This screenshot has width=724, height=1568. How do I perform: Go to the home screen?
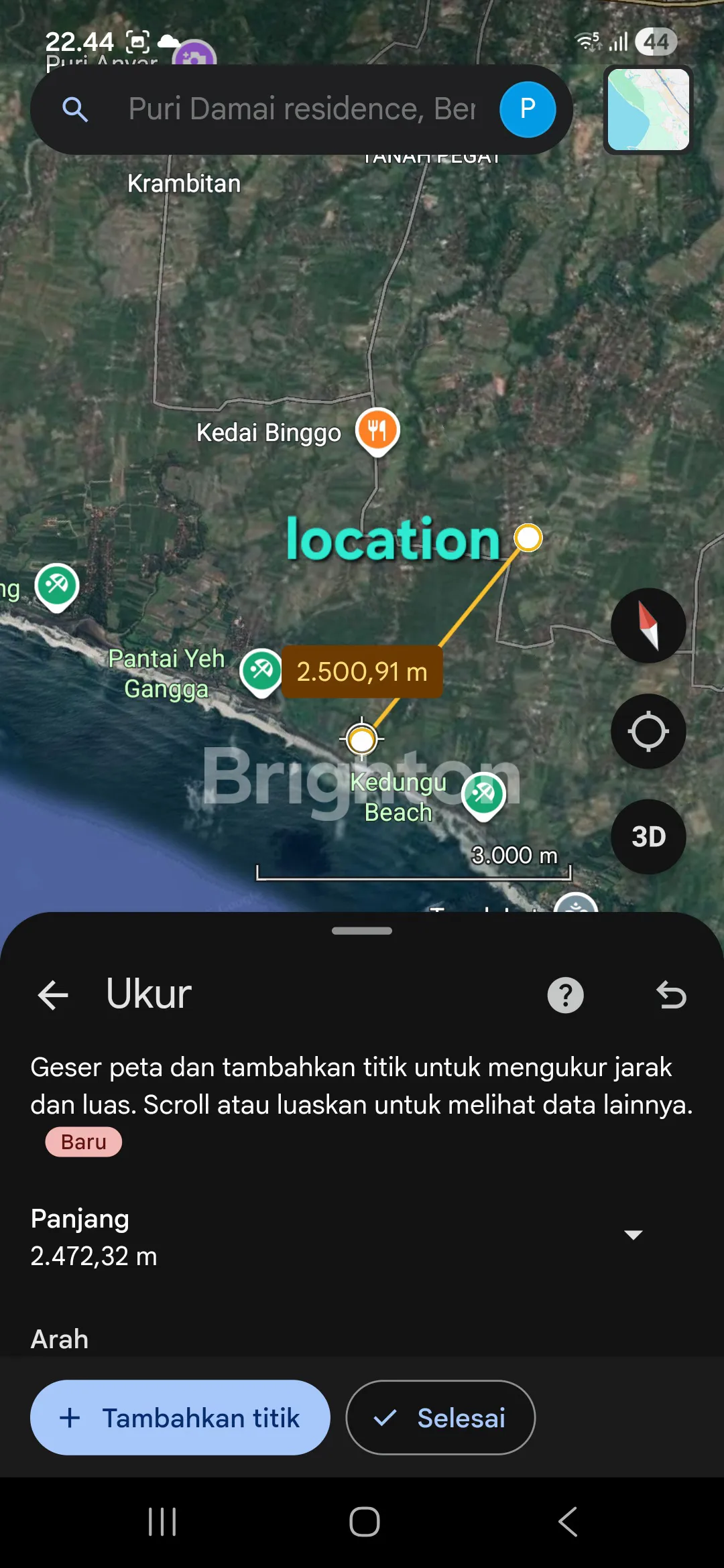(x=364, y=1521)
